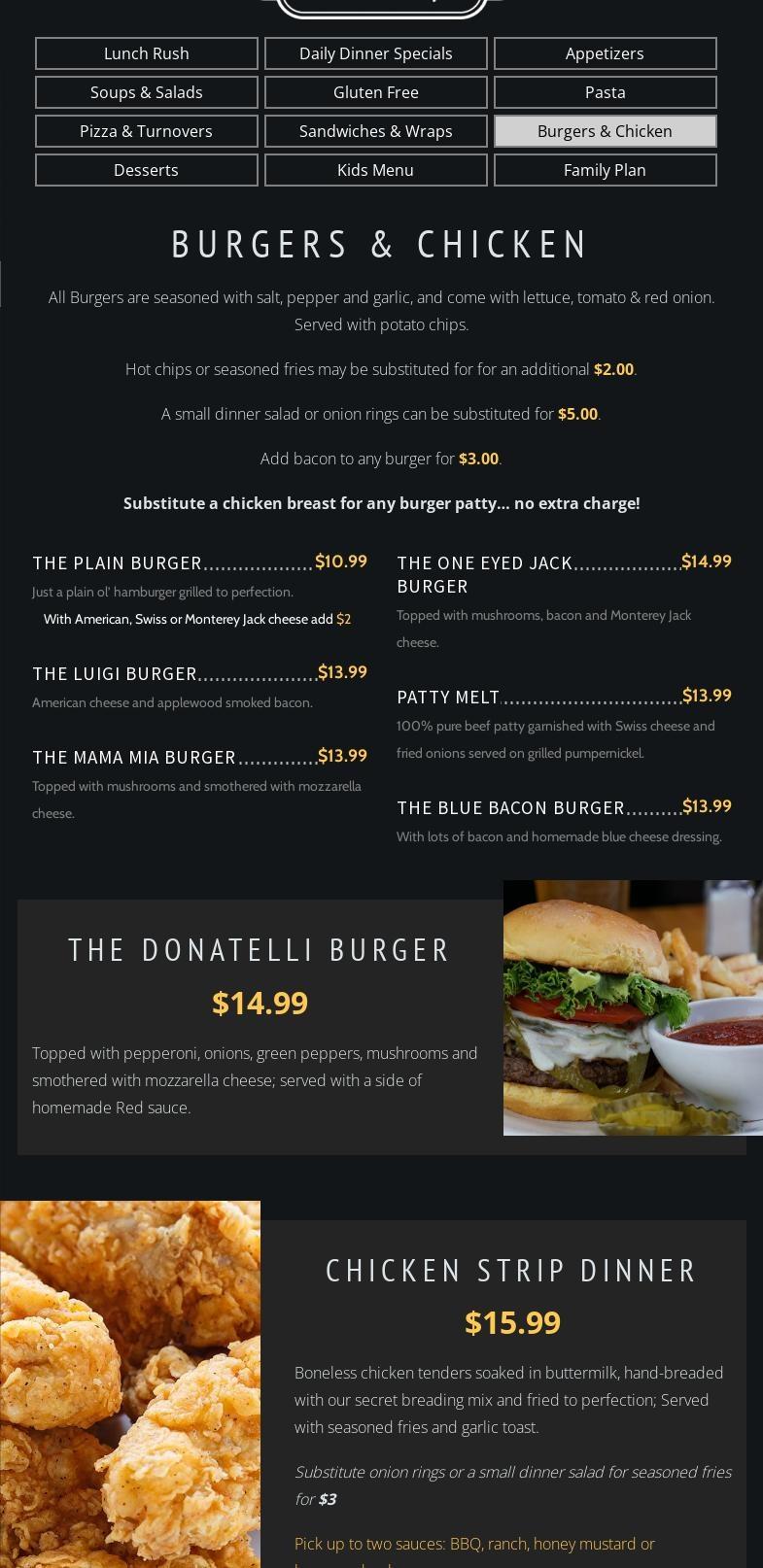View the Kids Menu
This screenshot has width=763, height=1568.
click(x=376, y=170)
